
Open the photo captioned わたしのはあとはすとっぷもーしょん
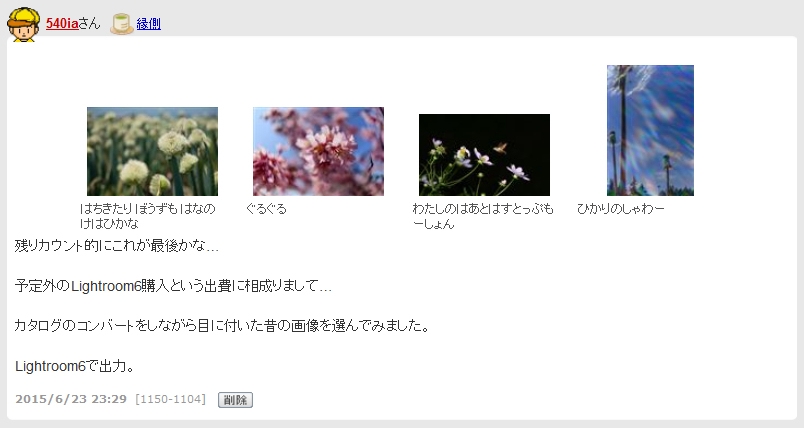[x=484, y=155]
